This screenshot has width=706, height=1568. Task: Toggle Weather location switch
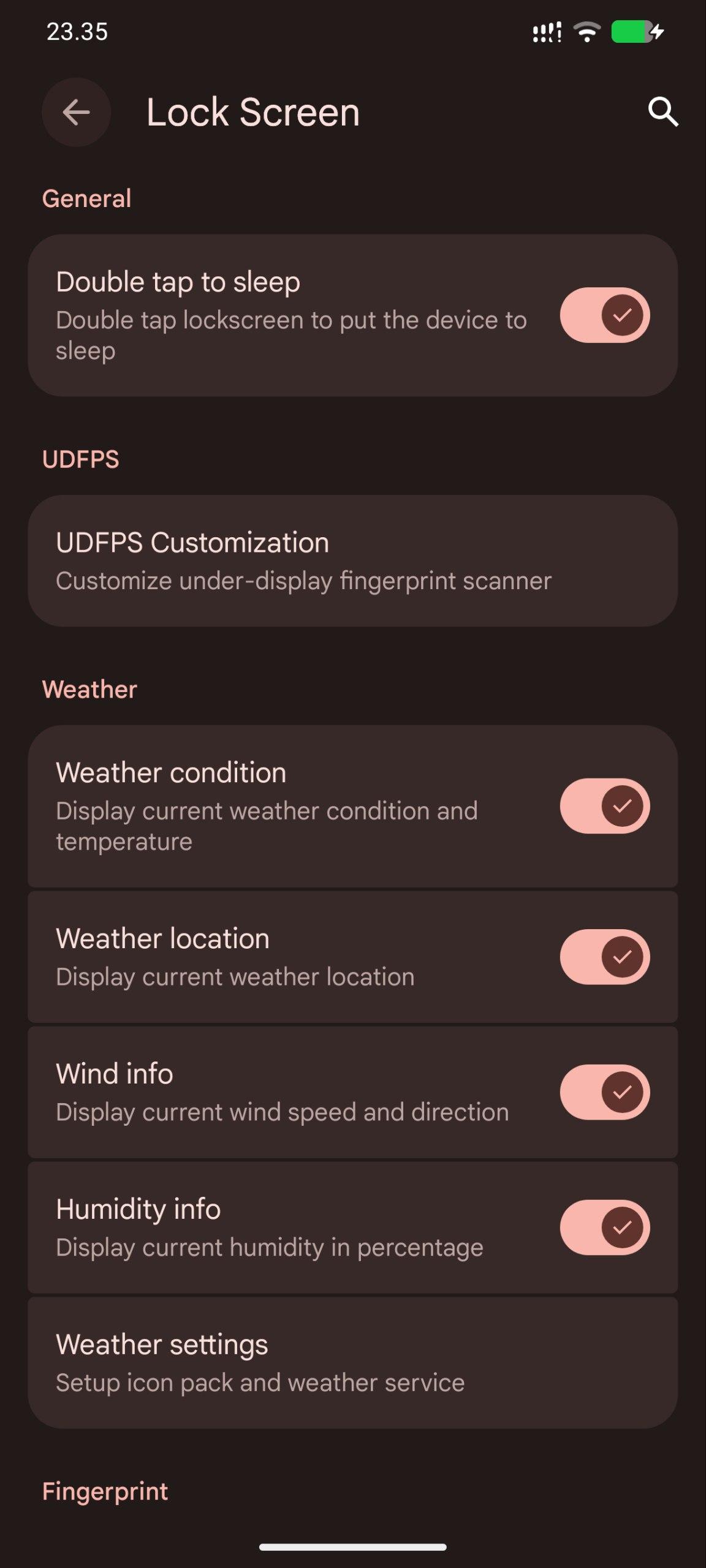pos(604,956)
